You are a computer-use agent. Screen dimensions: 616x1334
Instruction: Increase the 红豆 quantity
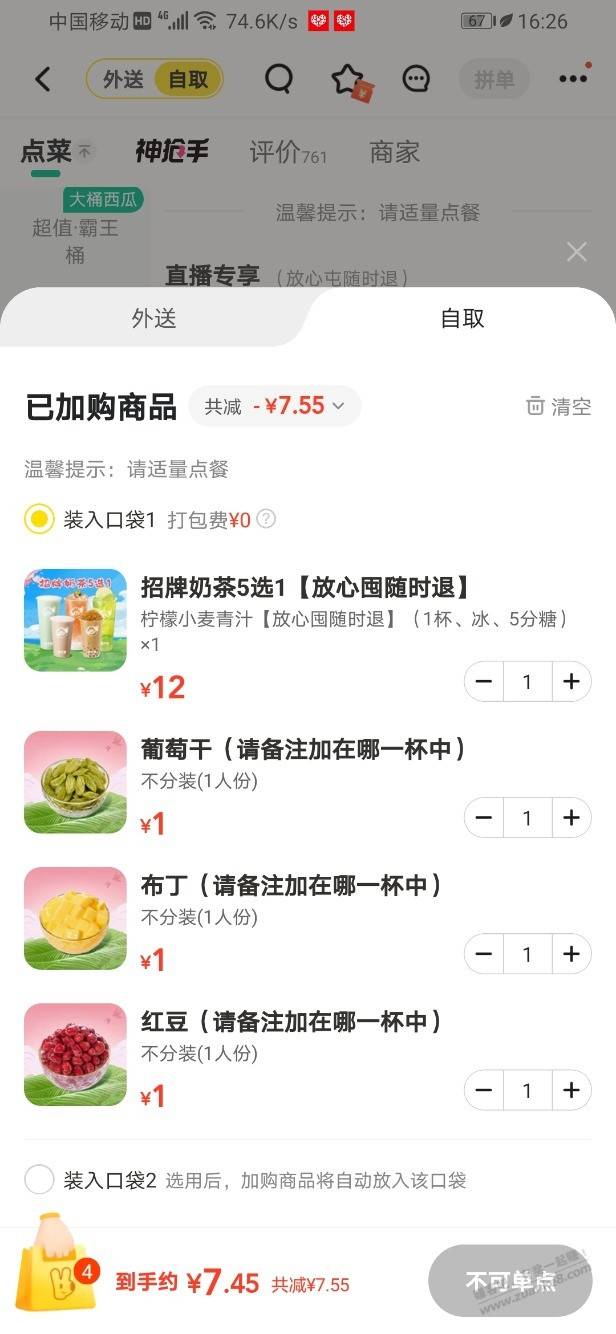click(x=571, y=1090)
